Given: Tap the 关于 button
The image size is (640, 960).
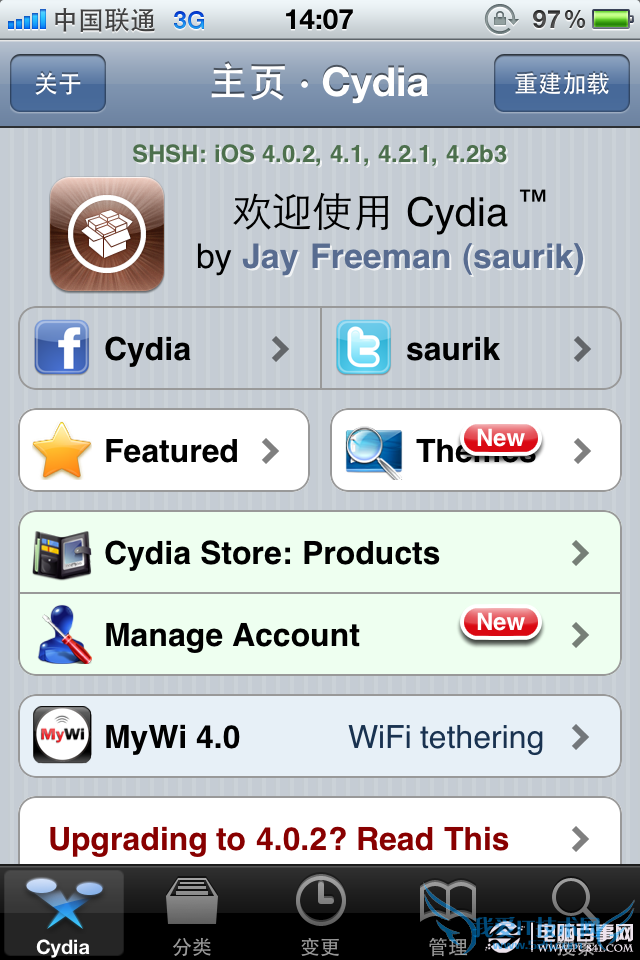Looking at the screenshot, I should [x=57, y=83].
